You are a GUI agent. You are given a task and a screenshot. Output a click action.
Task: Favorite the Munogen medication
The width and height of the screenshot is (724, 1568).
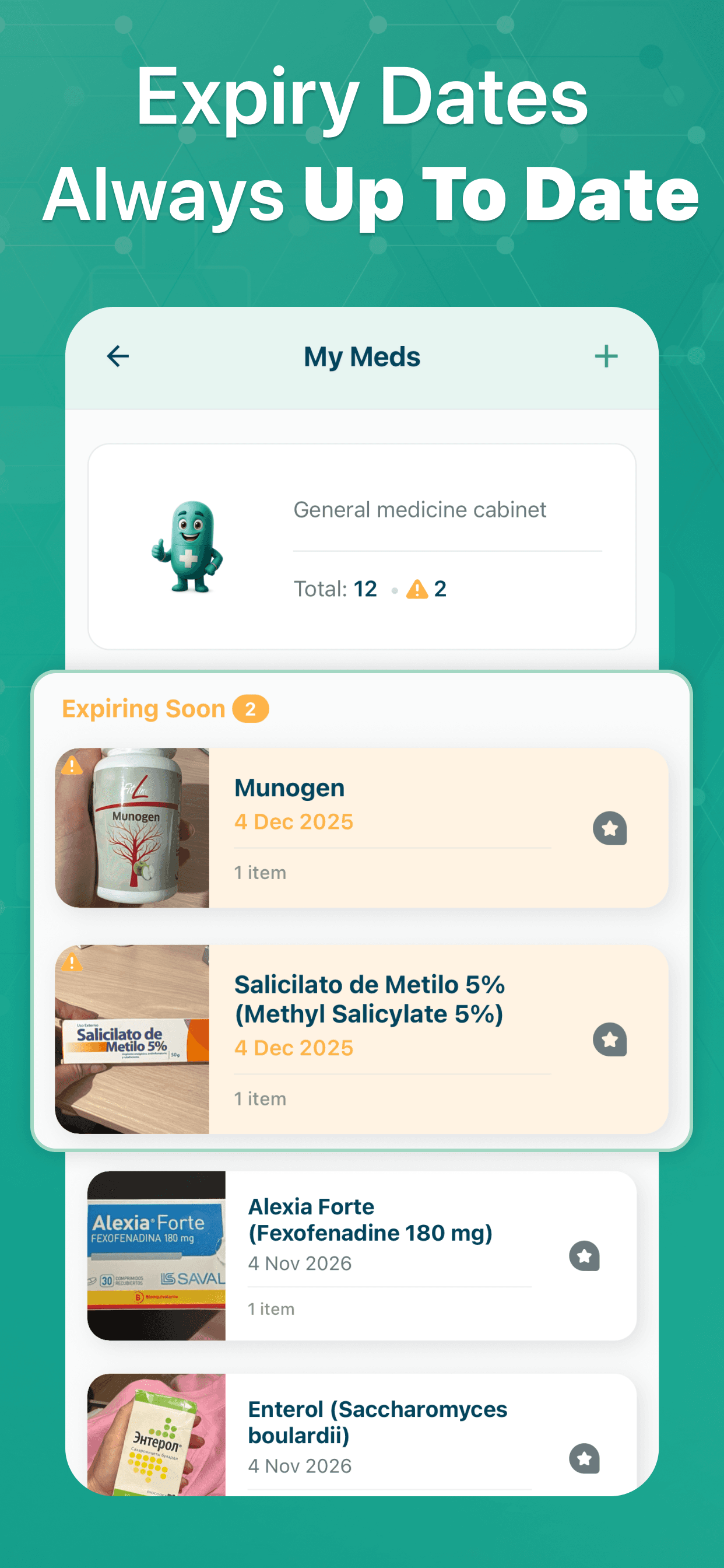point(609,828)
